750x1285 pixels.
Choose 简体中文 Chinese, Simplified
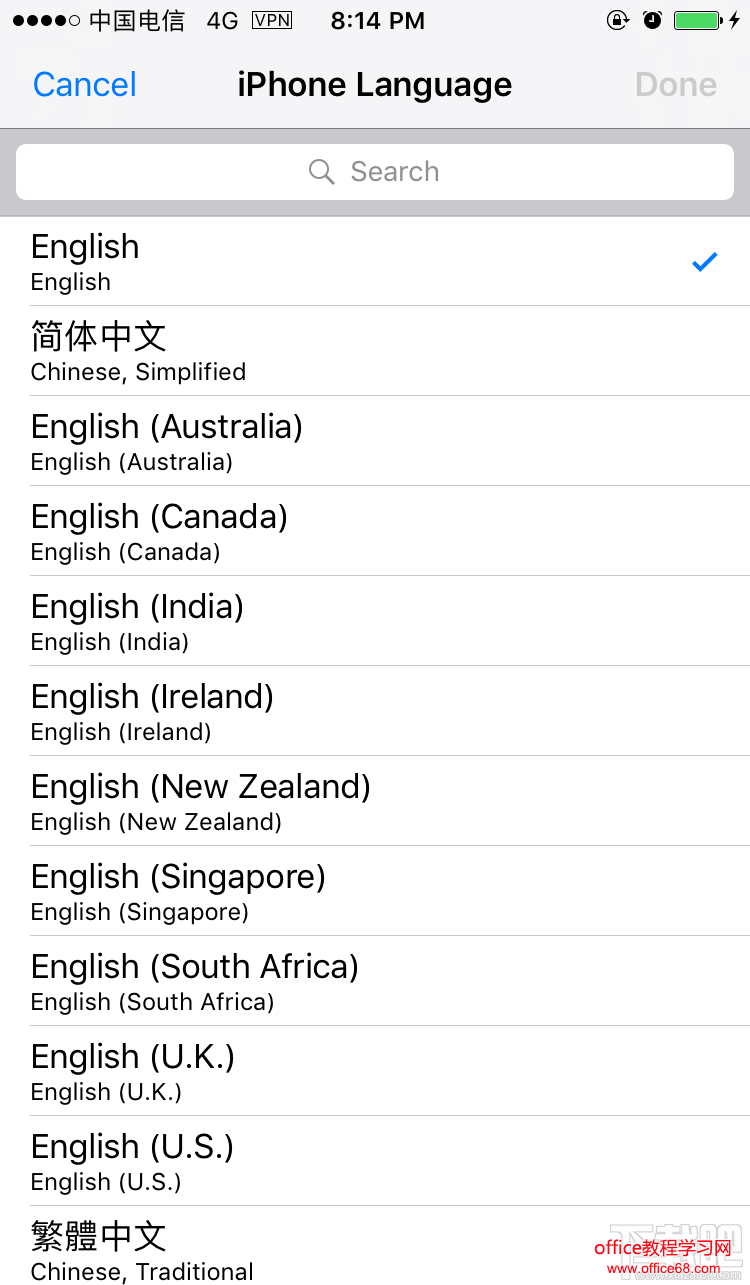[375, 351]
